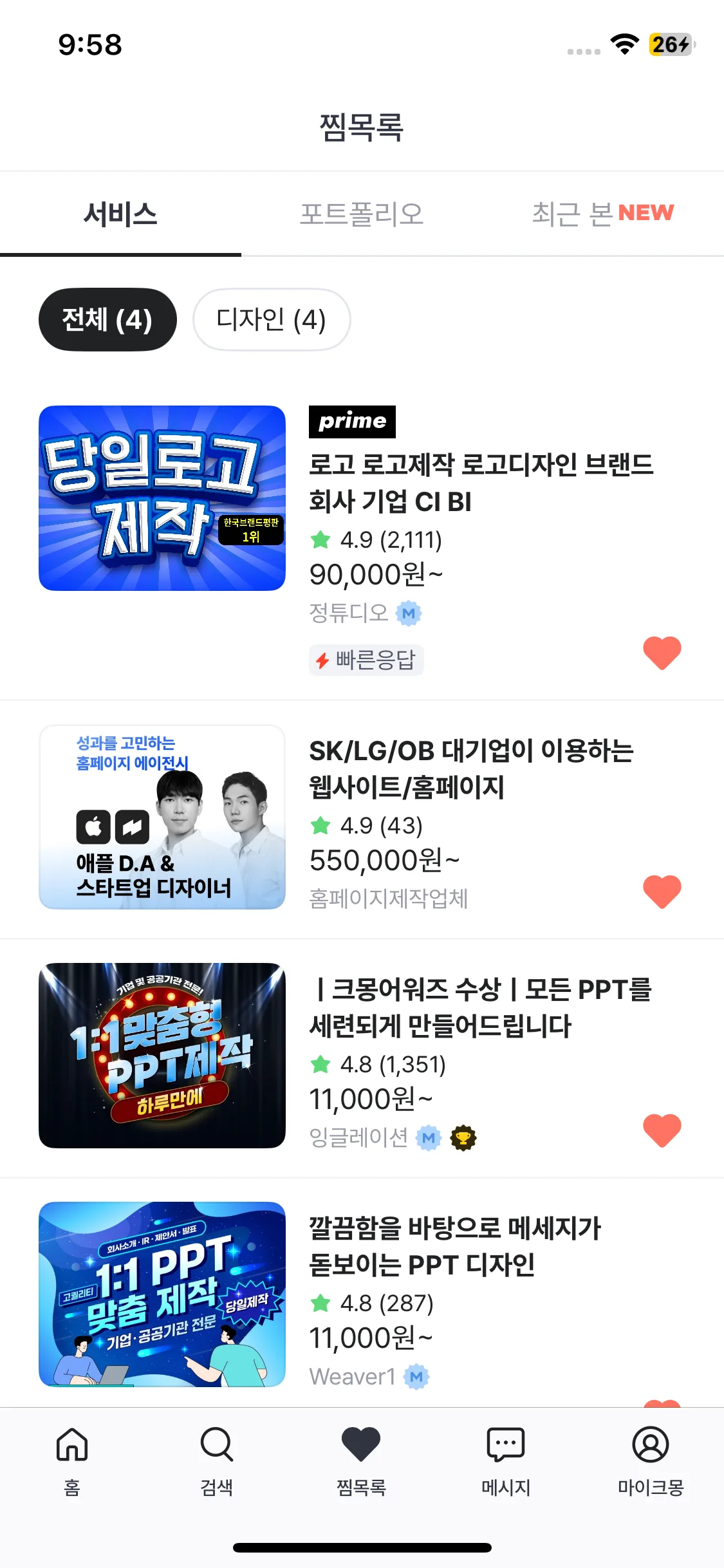Open the SK/LG/OB 웹사이트/홈페이지 service card

[471, 769]
